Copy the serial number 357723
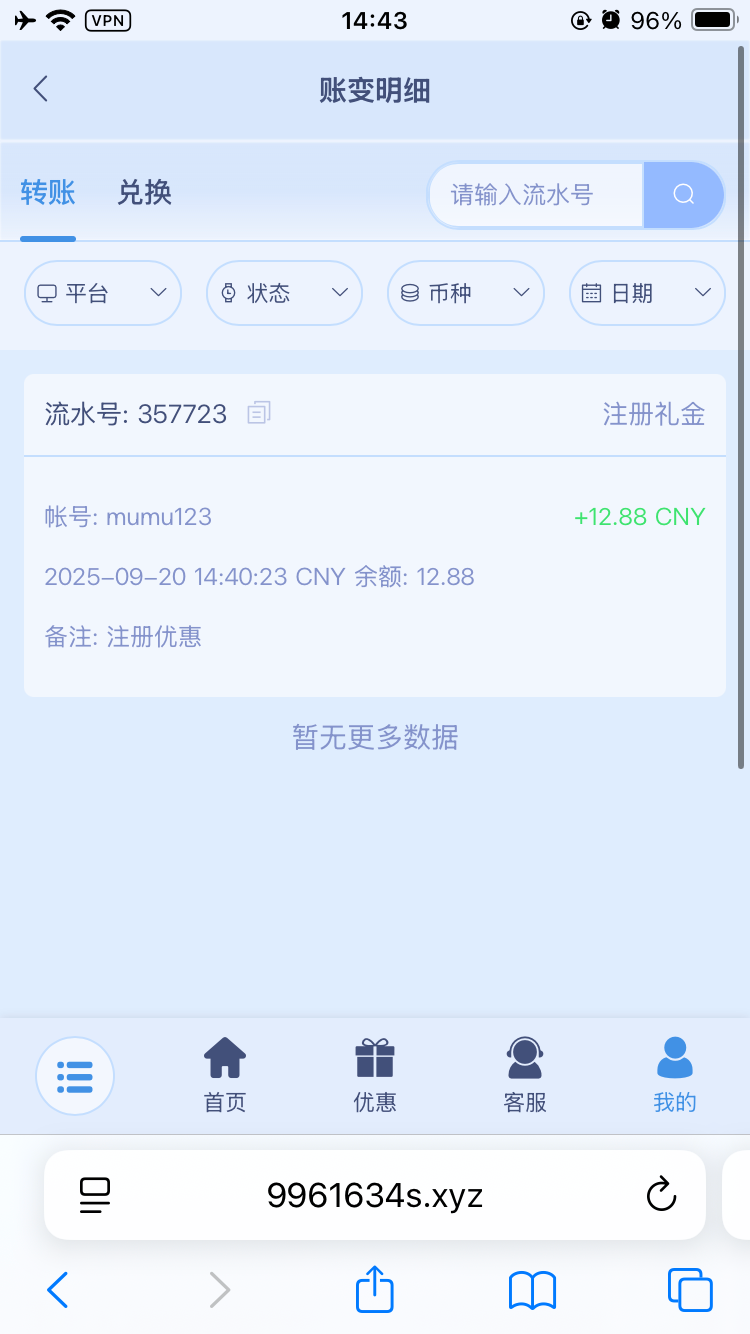Image resolution: width=750 pixels, height=1334 pixels. 259,412
